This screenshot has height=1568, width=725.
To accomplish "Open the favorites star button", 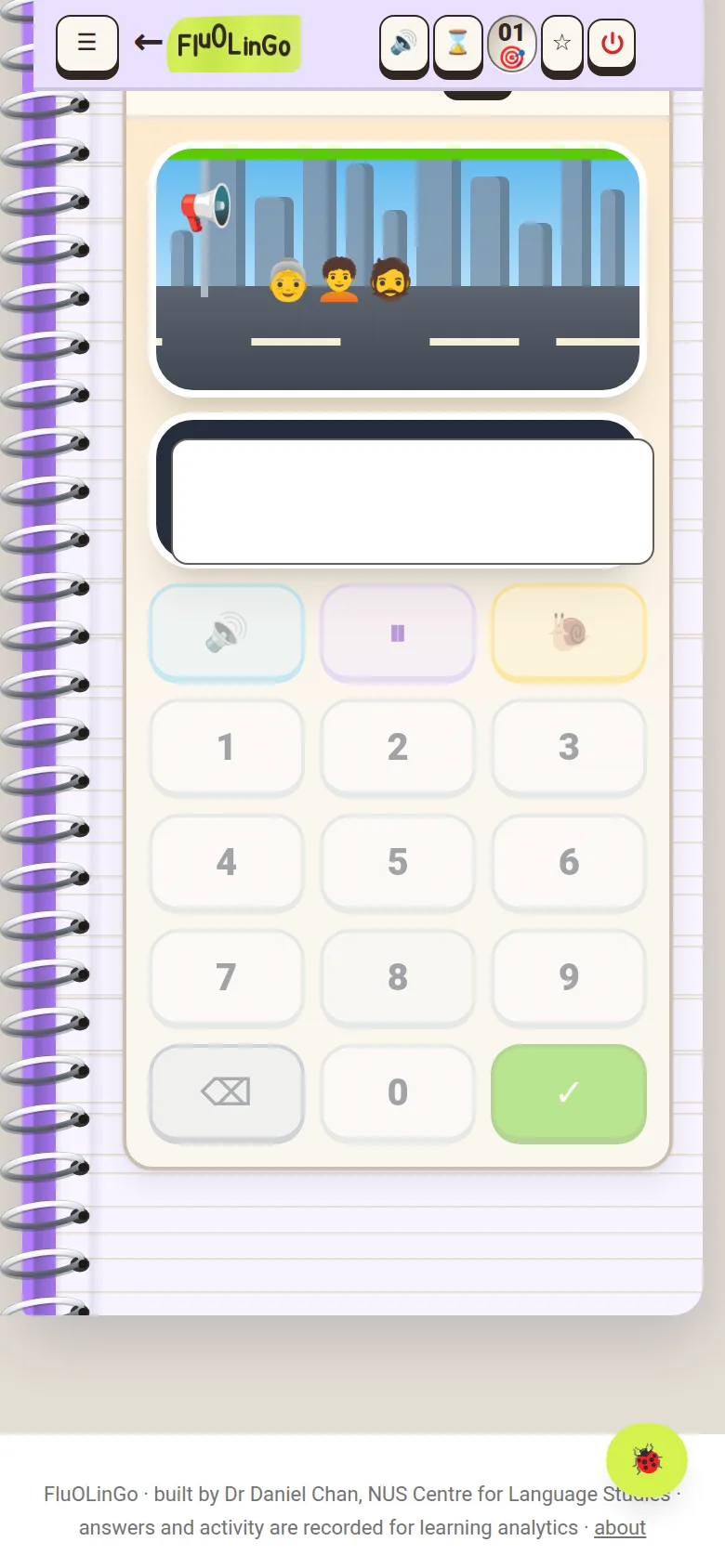I will 561,44.
